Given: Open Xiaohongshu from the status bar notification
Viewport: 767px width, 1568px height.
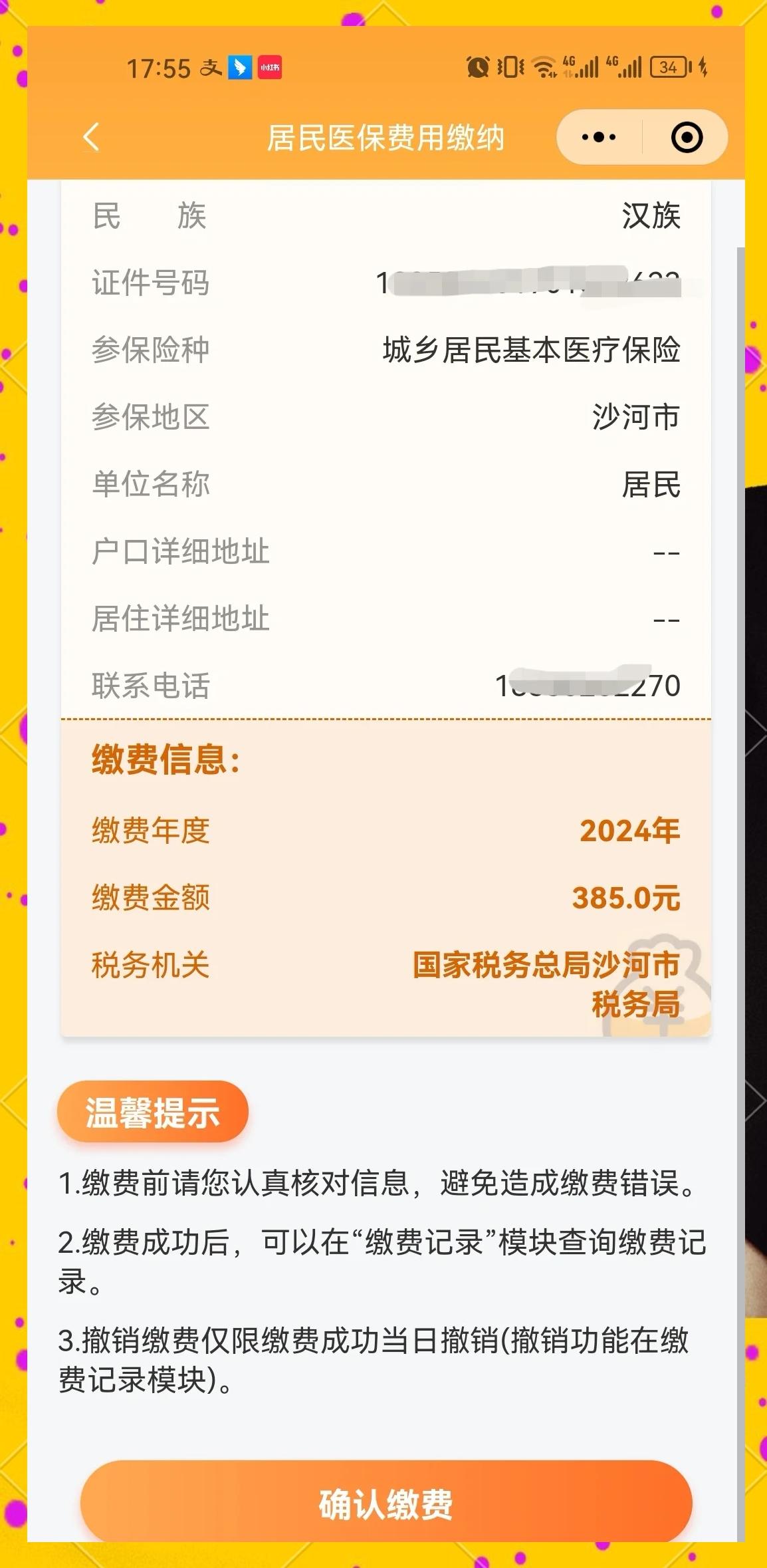Looking at the screenshot, I should click(271, 66).
